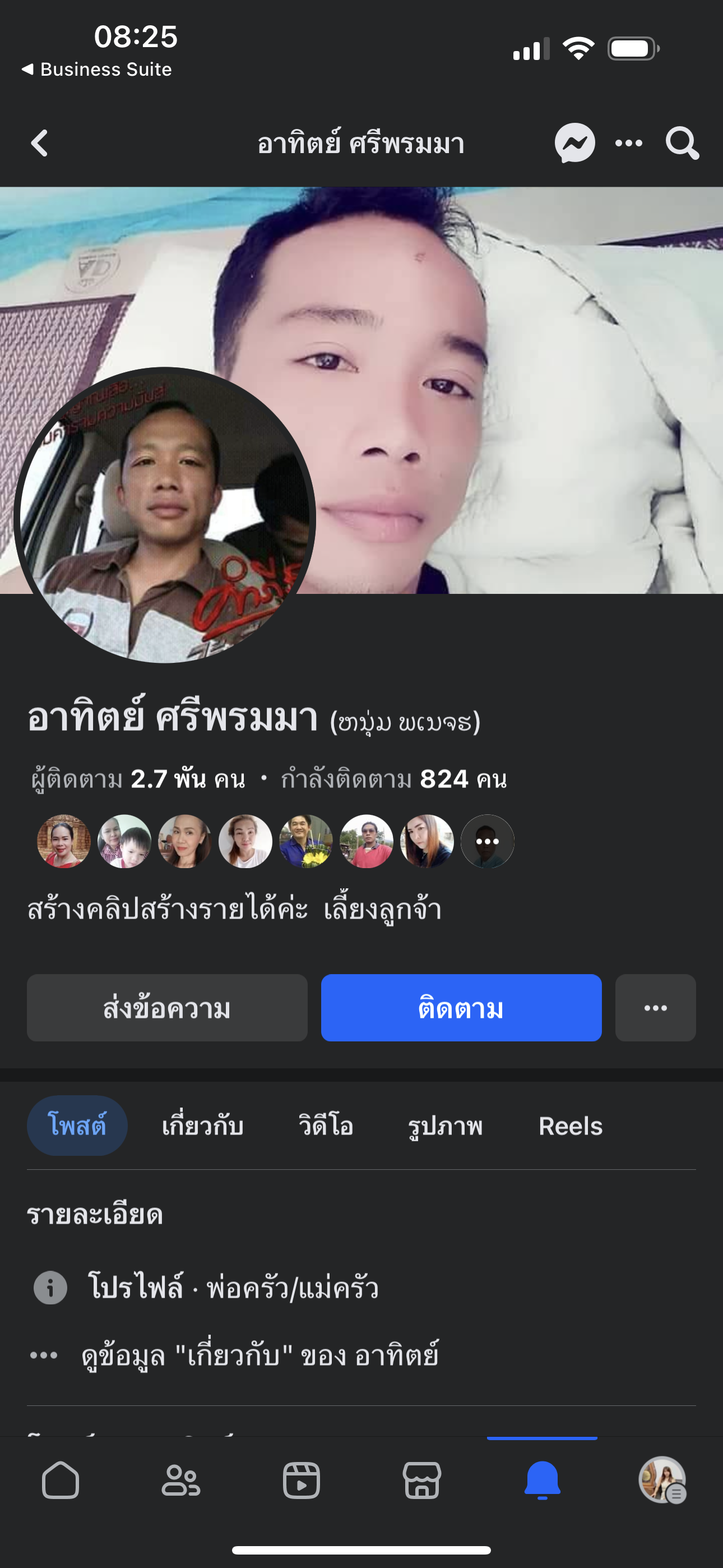723x1568 pixels.
Task: Tap the ส่งข้อความ message button
Action: pyautogui.click(x=167, y=1008)
